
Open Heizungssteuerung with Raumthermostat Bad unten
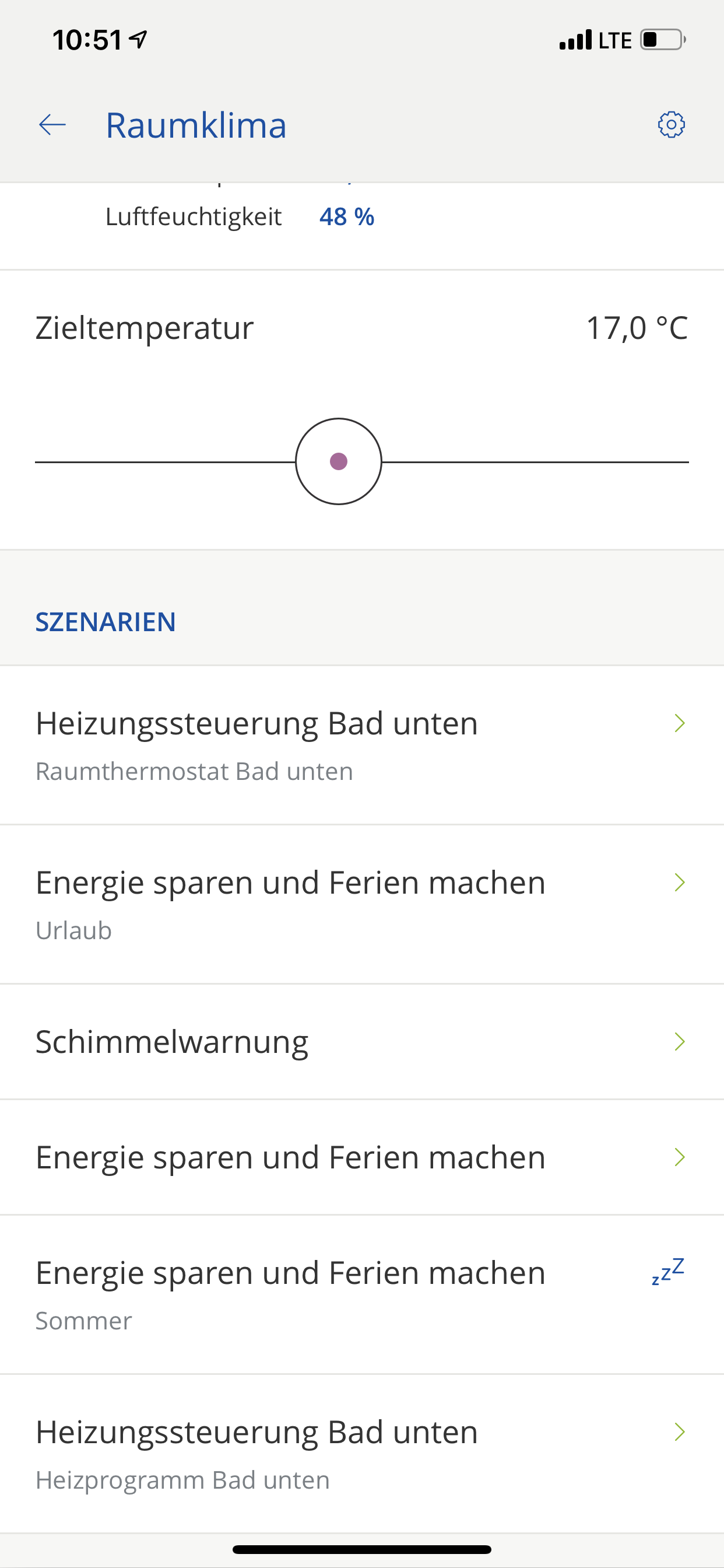(361, 744)
